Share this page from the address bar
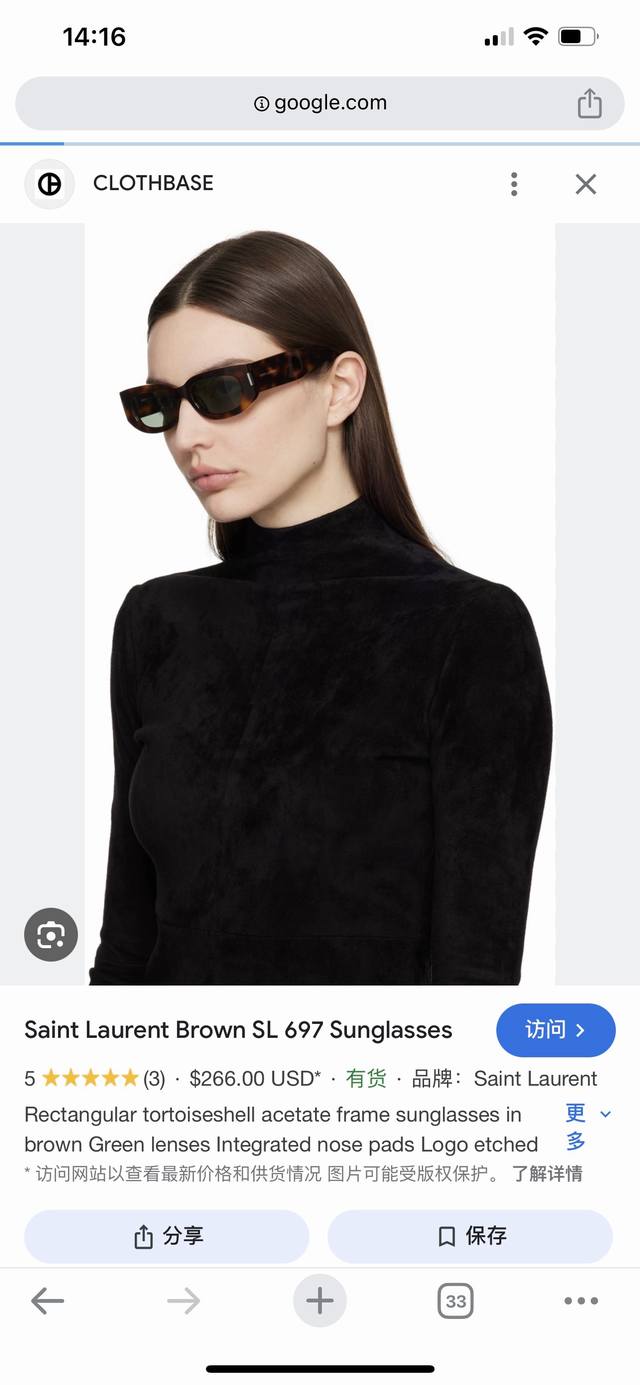 coord(589,103)
